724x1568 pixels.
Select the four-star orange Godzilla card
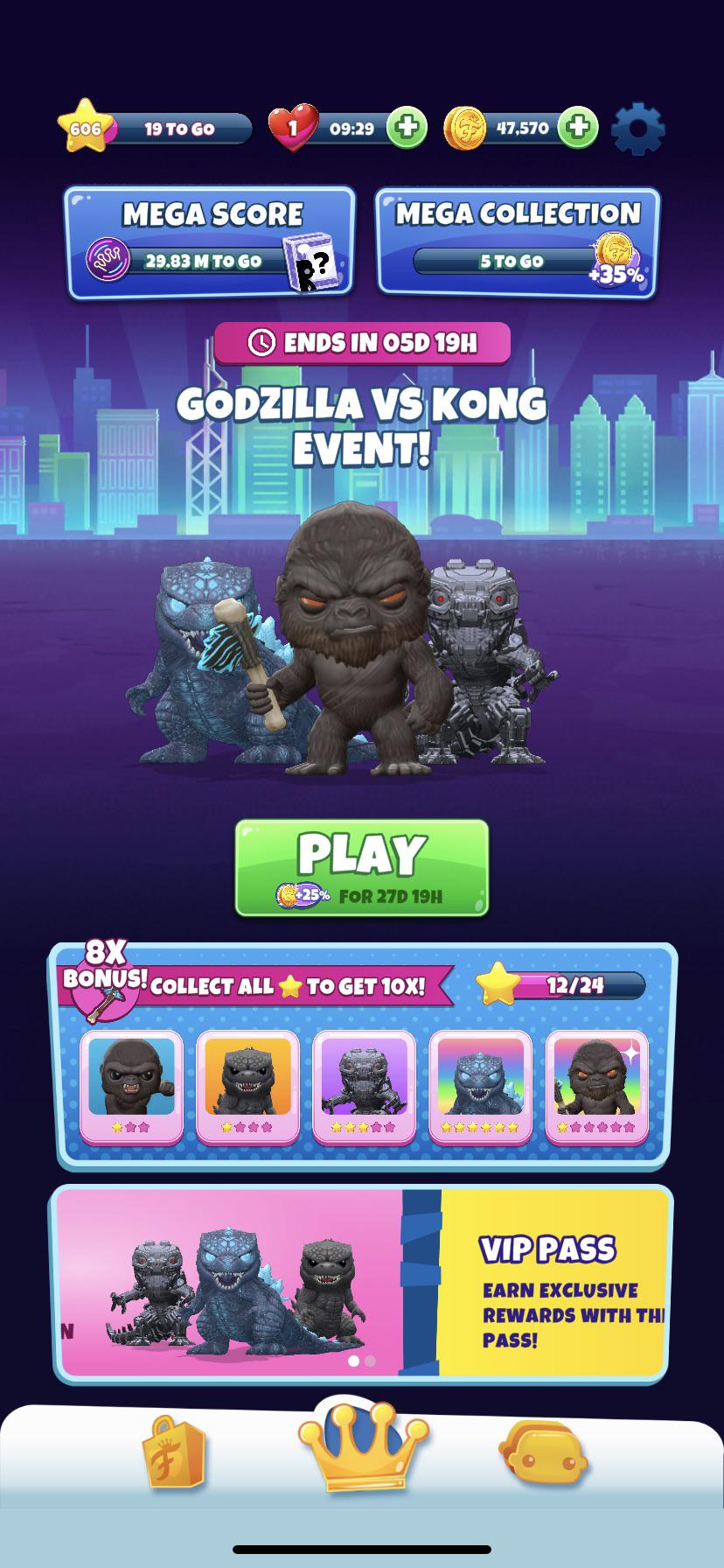pyautogui.click(x=247, y=1087)
